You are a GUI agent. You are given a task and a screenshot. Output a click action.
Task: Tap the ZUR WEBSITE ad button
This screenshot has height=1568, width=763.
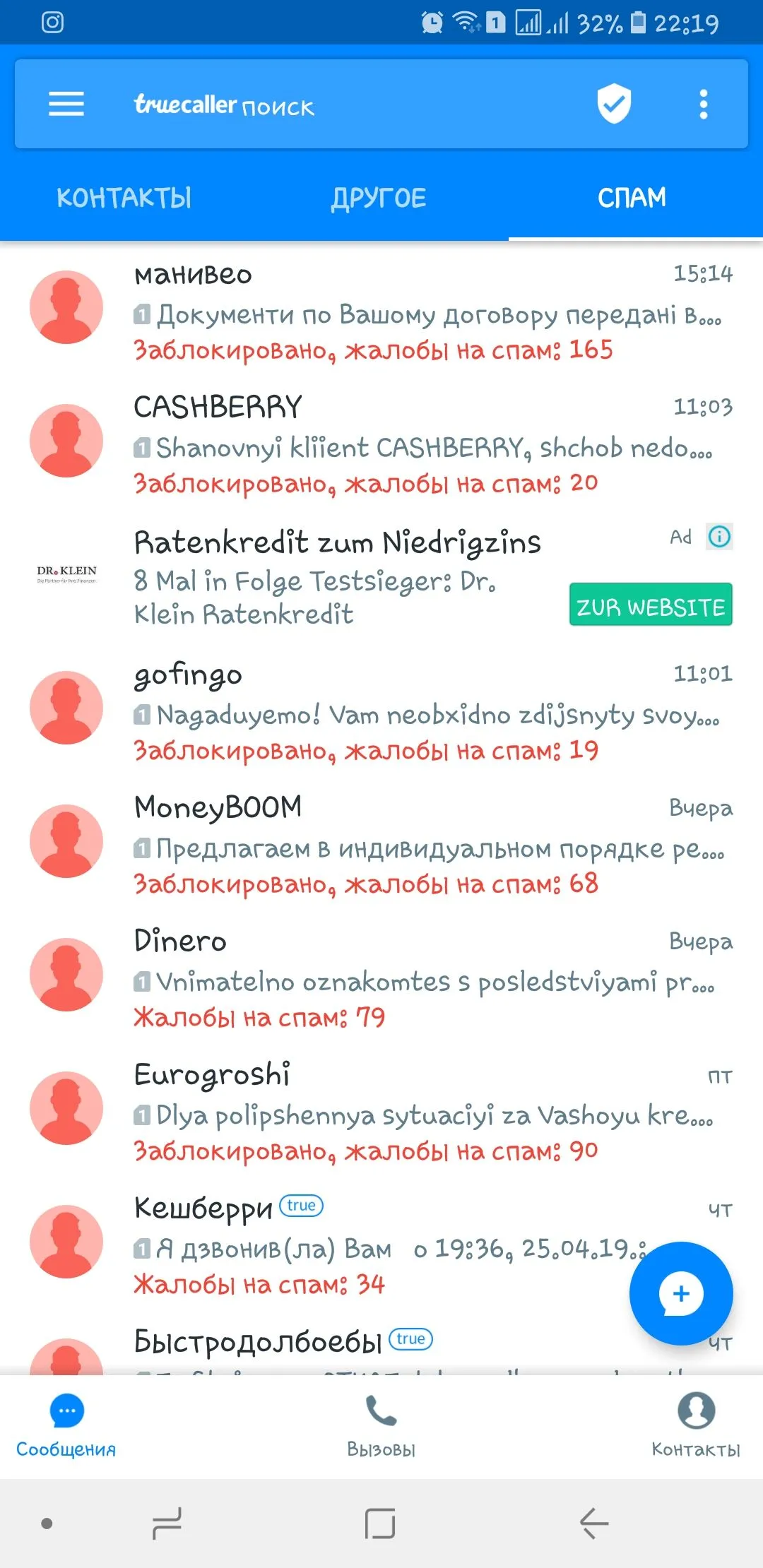(651, 605)
